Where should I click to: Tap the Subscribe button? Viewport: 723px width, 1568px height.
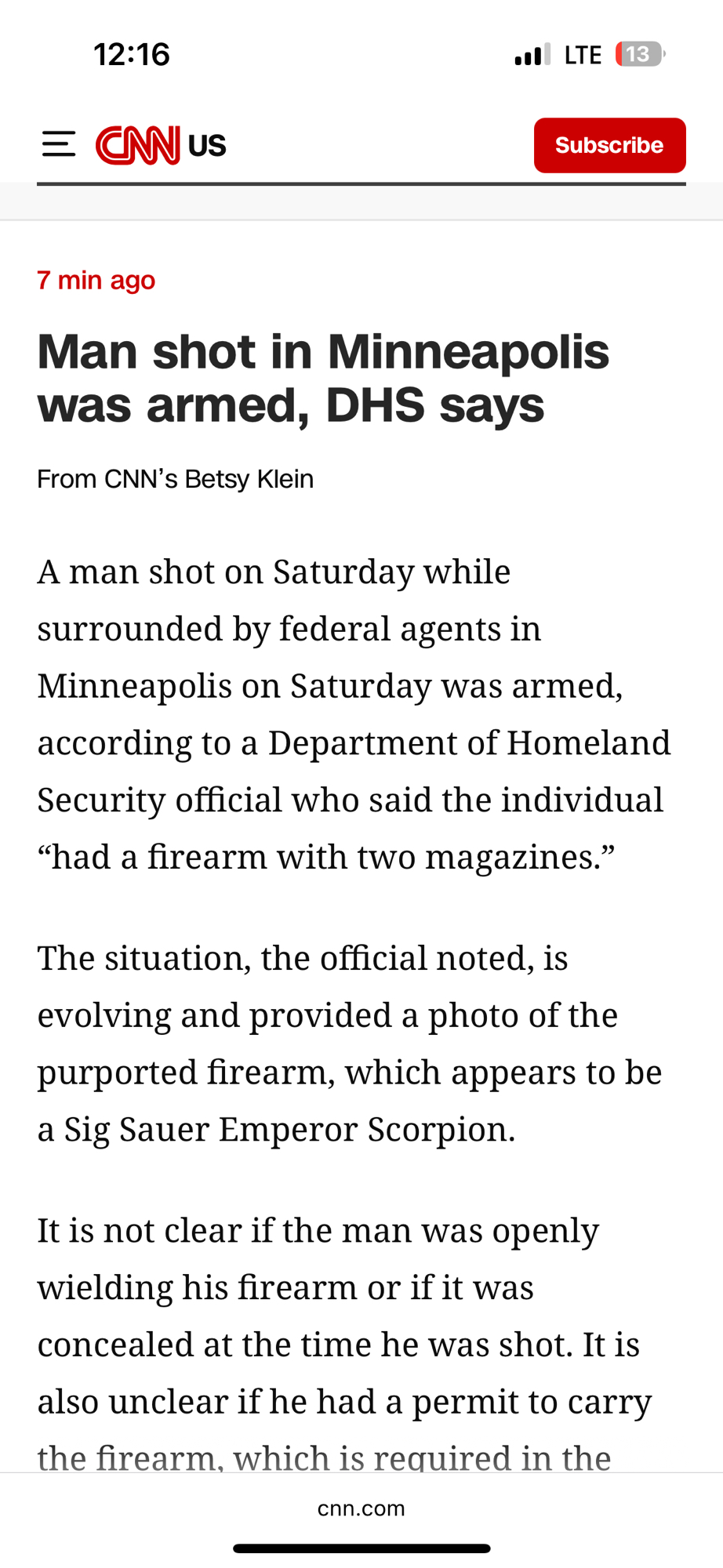[609, 145]
